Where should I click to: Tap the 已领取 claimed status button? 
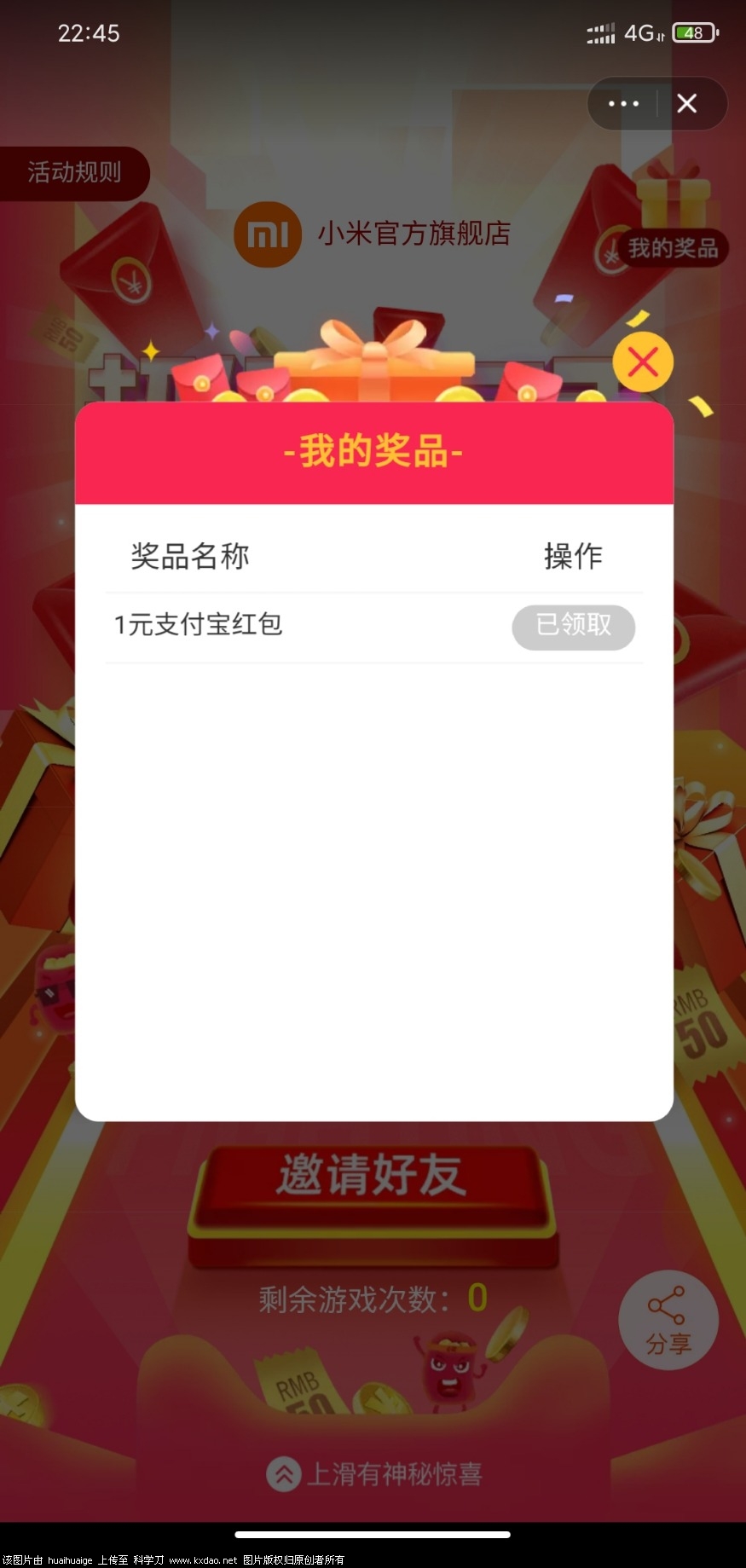573,627
